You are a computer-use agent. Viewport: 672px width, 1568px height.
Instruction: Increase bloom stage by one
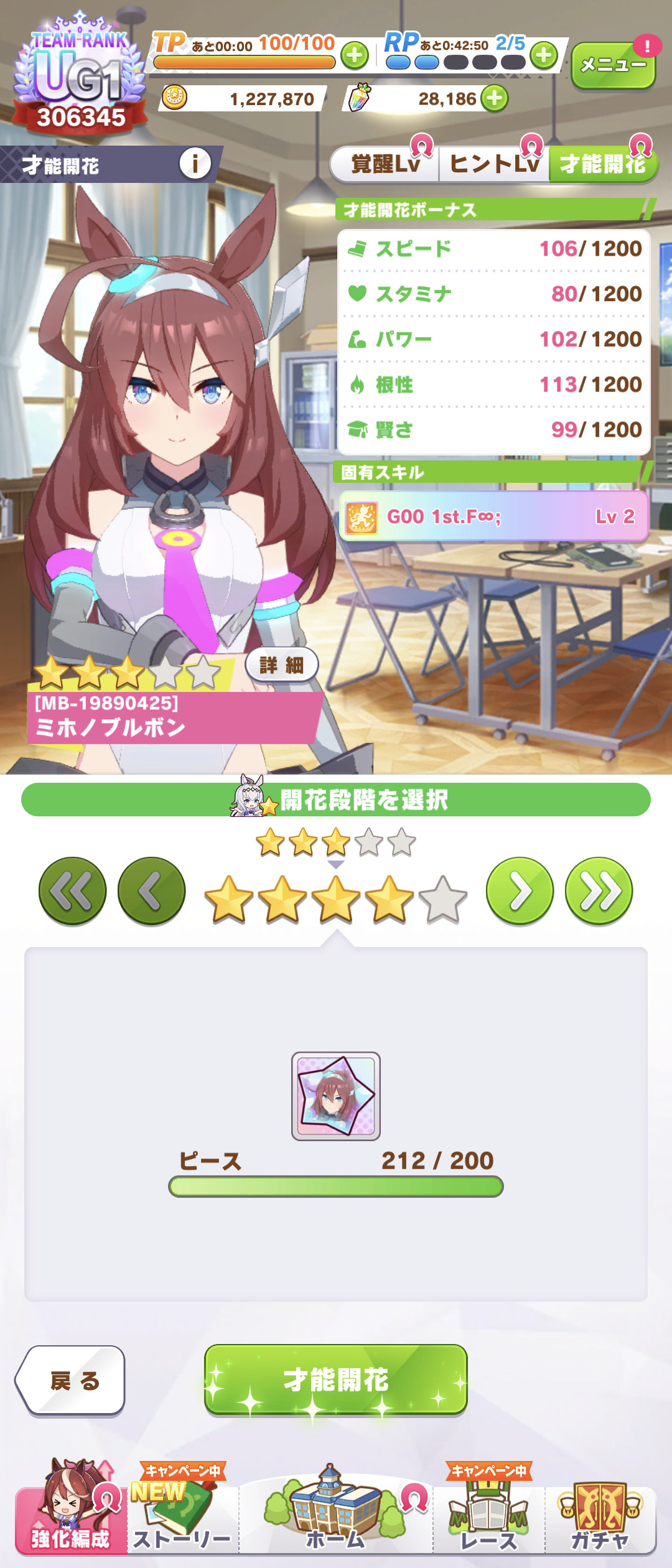(520, 892)
